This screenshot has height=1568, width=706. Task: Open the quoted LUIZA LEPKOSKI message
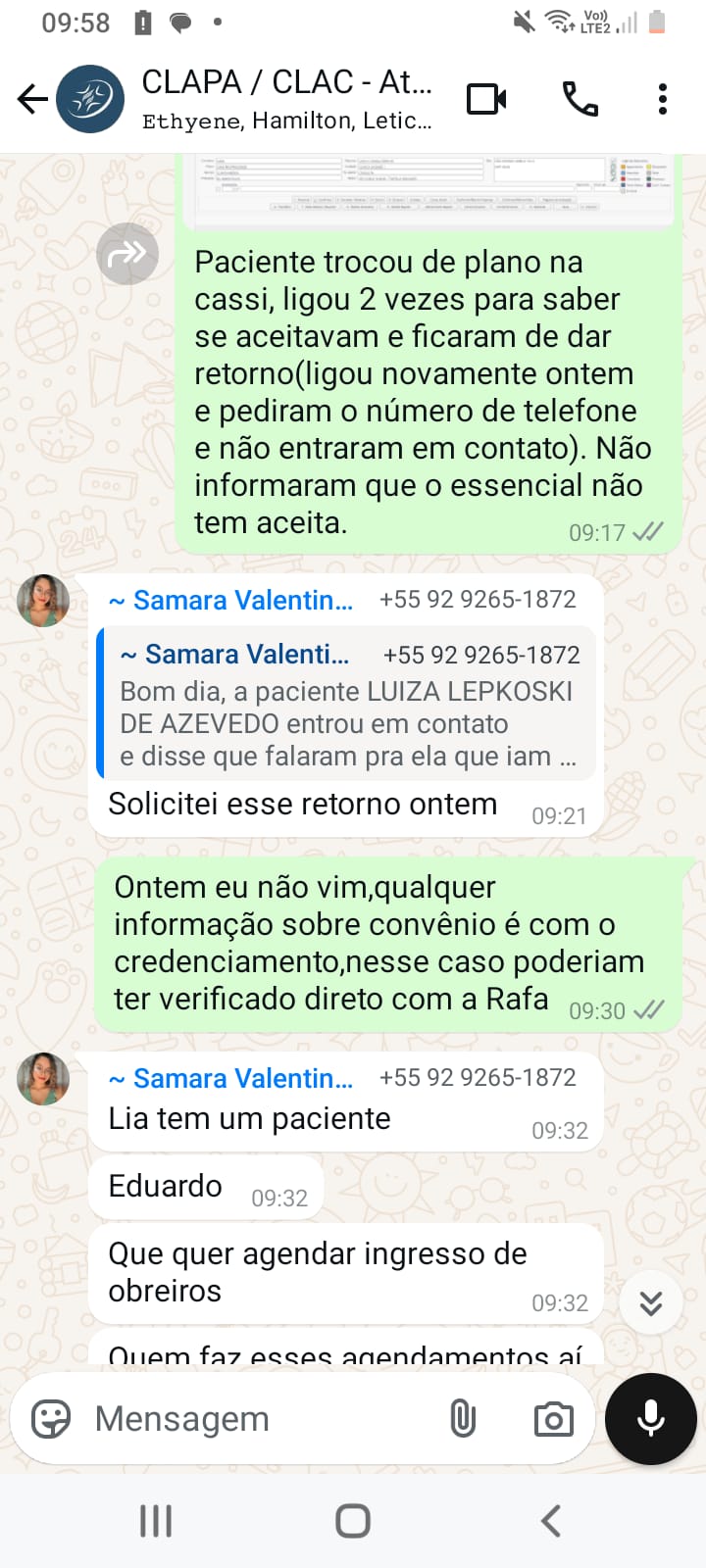(x=346, y=704)
